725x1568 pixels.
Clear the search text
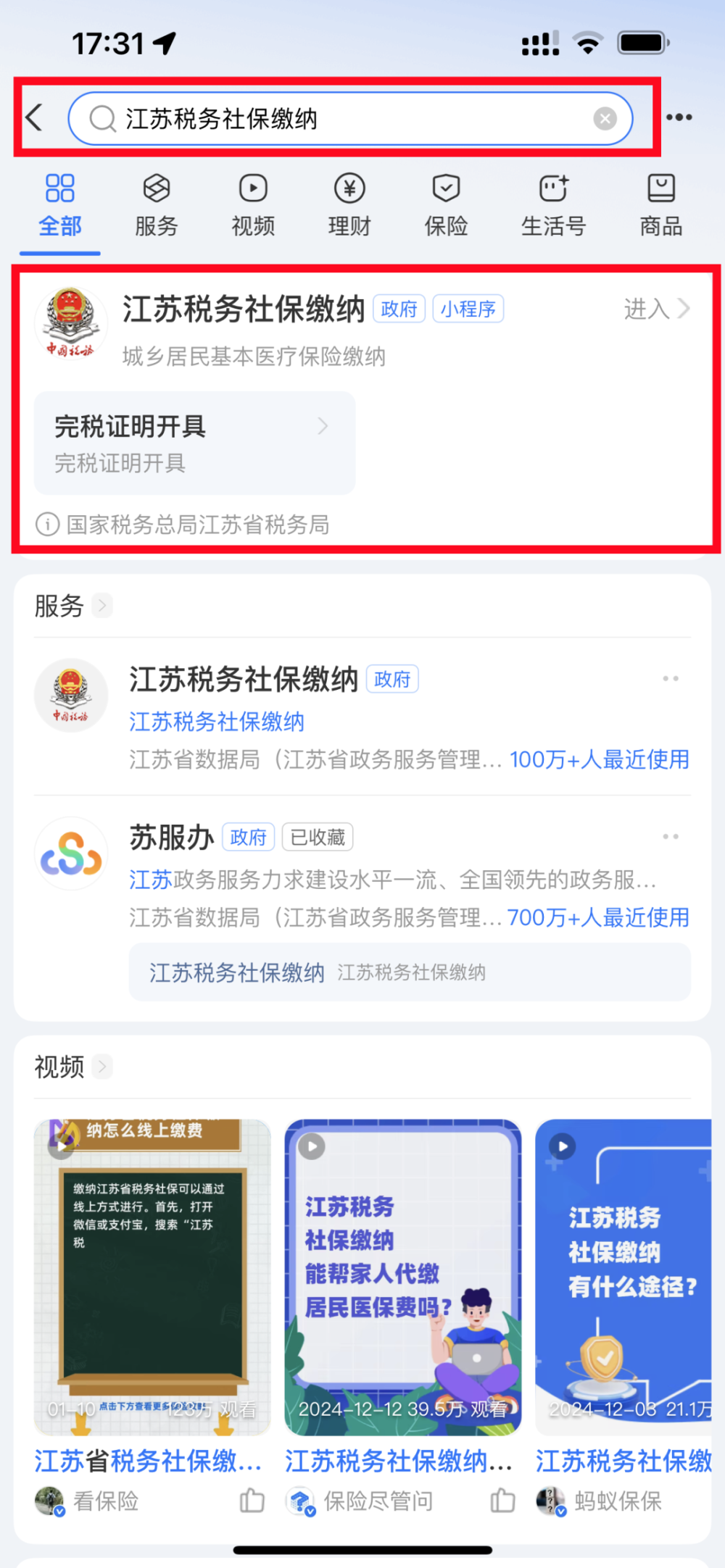coord(605,118)
